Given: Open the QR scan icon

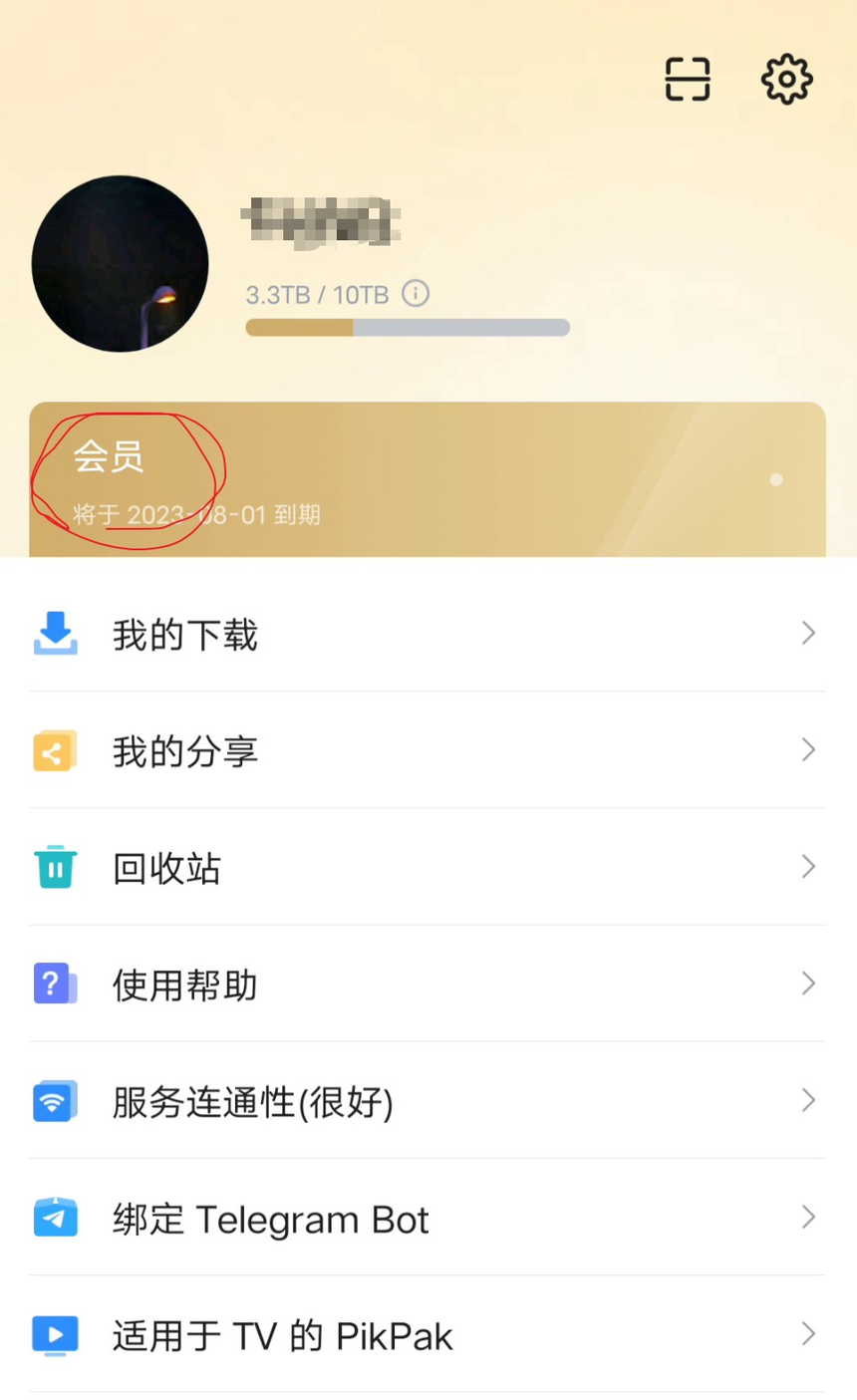Looking at the screenshot, I should [x=688, y=79].
